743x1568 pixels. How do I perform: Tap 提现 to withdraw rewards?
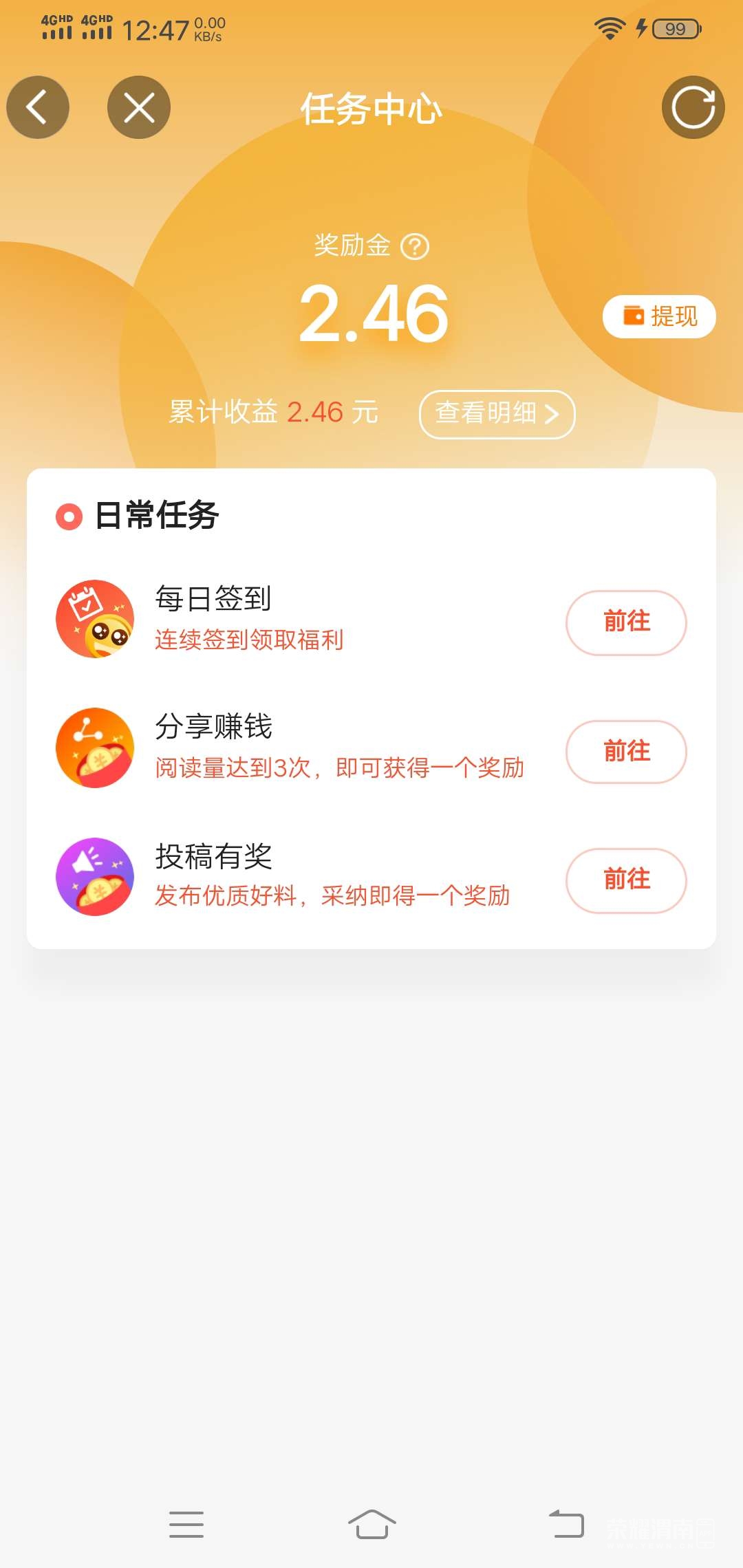click(x=659, y=316)
